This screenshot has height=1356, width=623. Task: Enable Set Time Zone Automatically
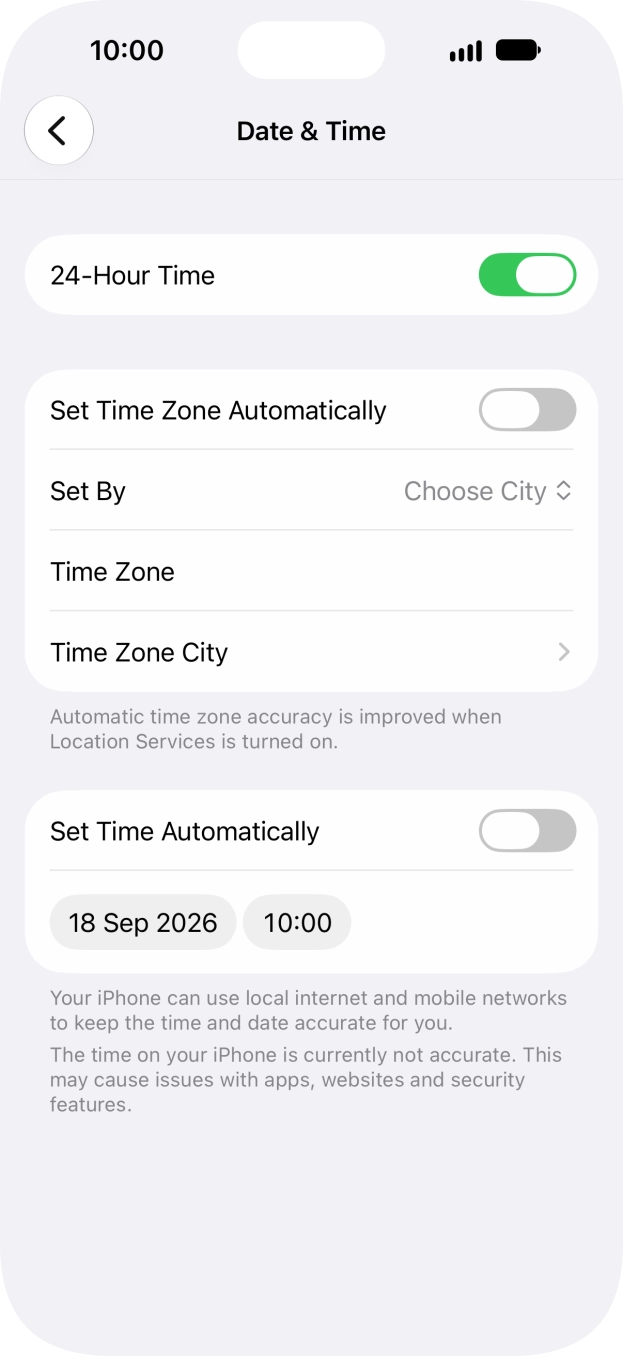(x=528, y=410)
